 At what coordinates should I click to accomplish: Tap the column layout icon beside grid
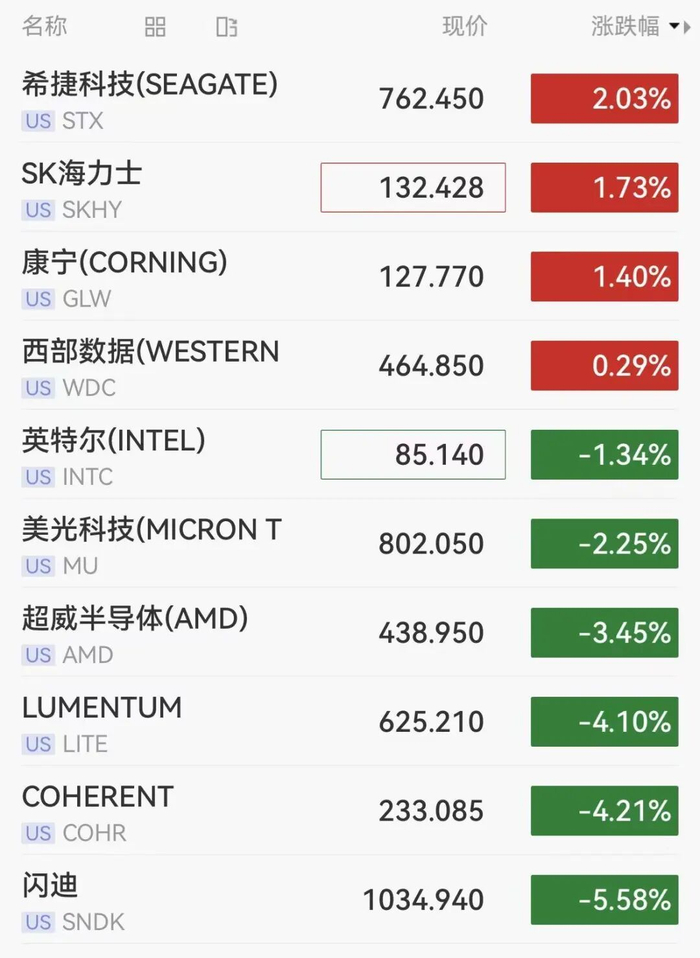(x=227, y=27)
